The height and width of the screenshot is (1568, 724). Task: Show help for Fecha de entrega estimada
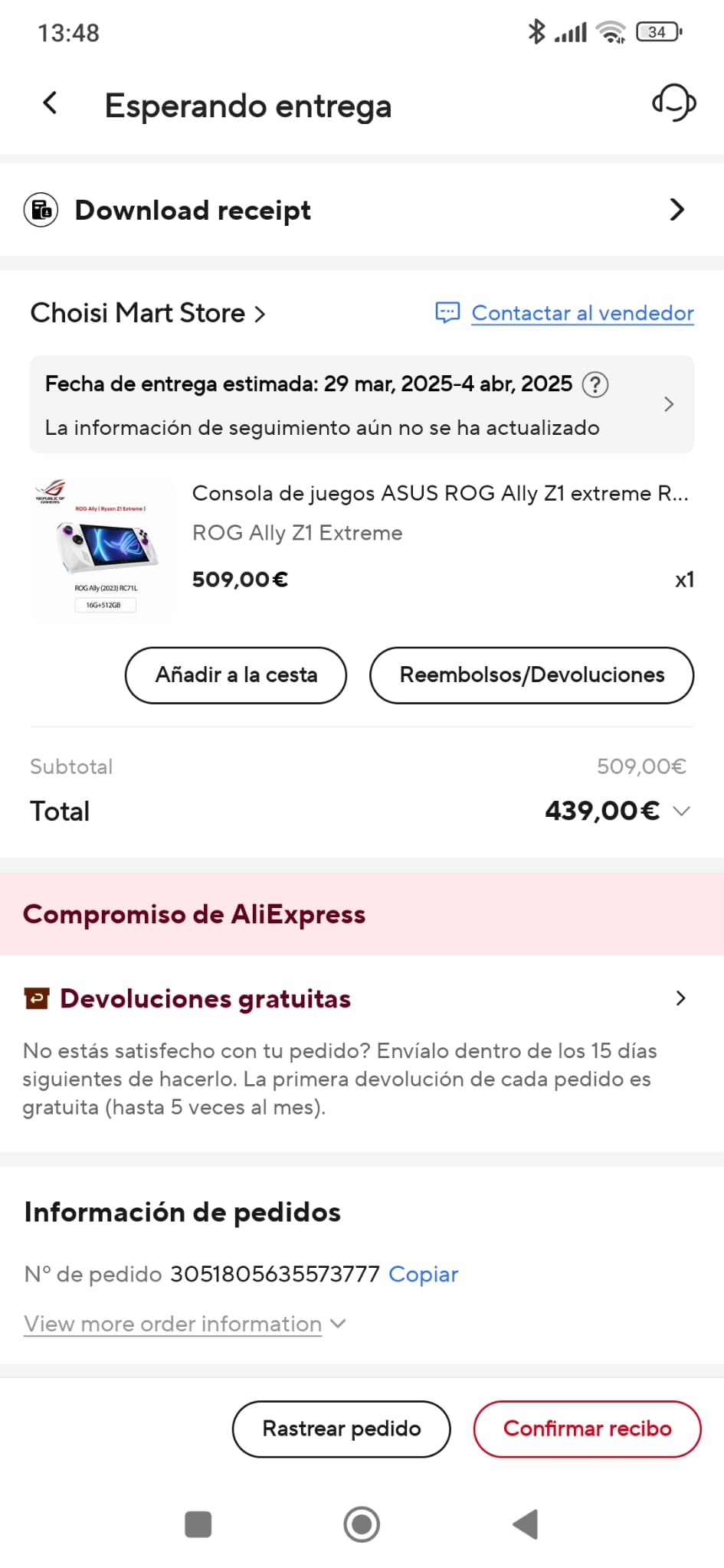point(595,384)
